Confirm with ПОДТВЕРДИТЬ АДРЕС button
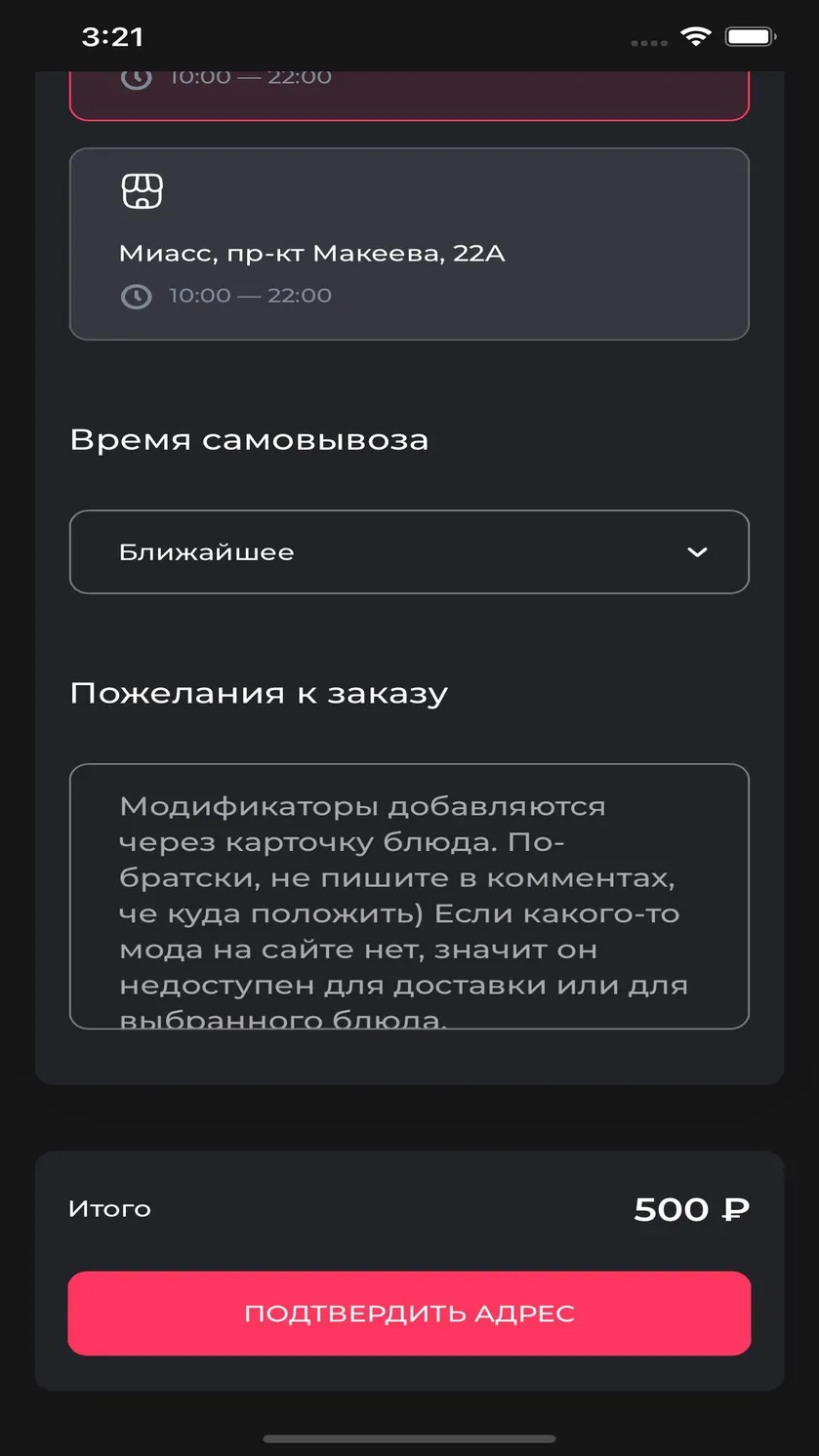Screen dimensions: 819x1456 click(x=409, y=1314)
